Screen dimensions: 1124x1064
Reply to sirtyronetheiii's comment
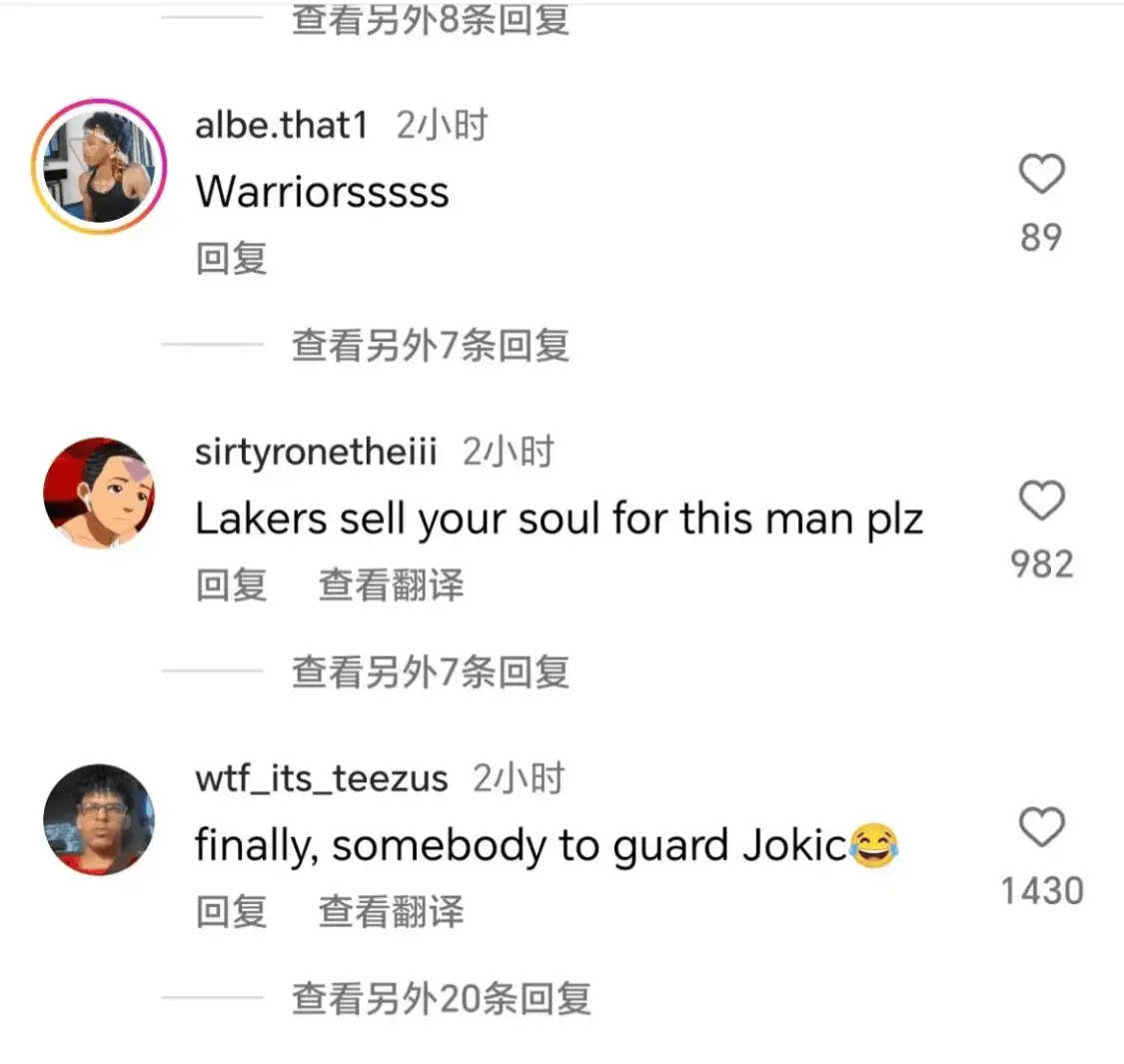pos(231,584)
